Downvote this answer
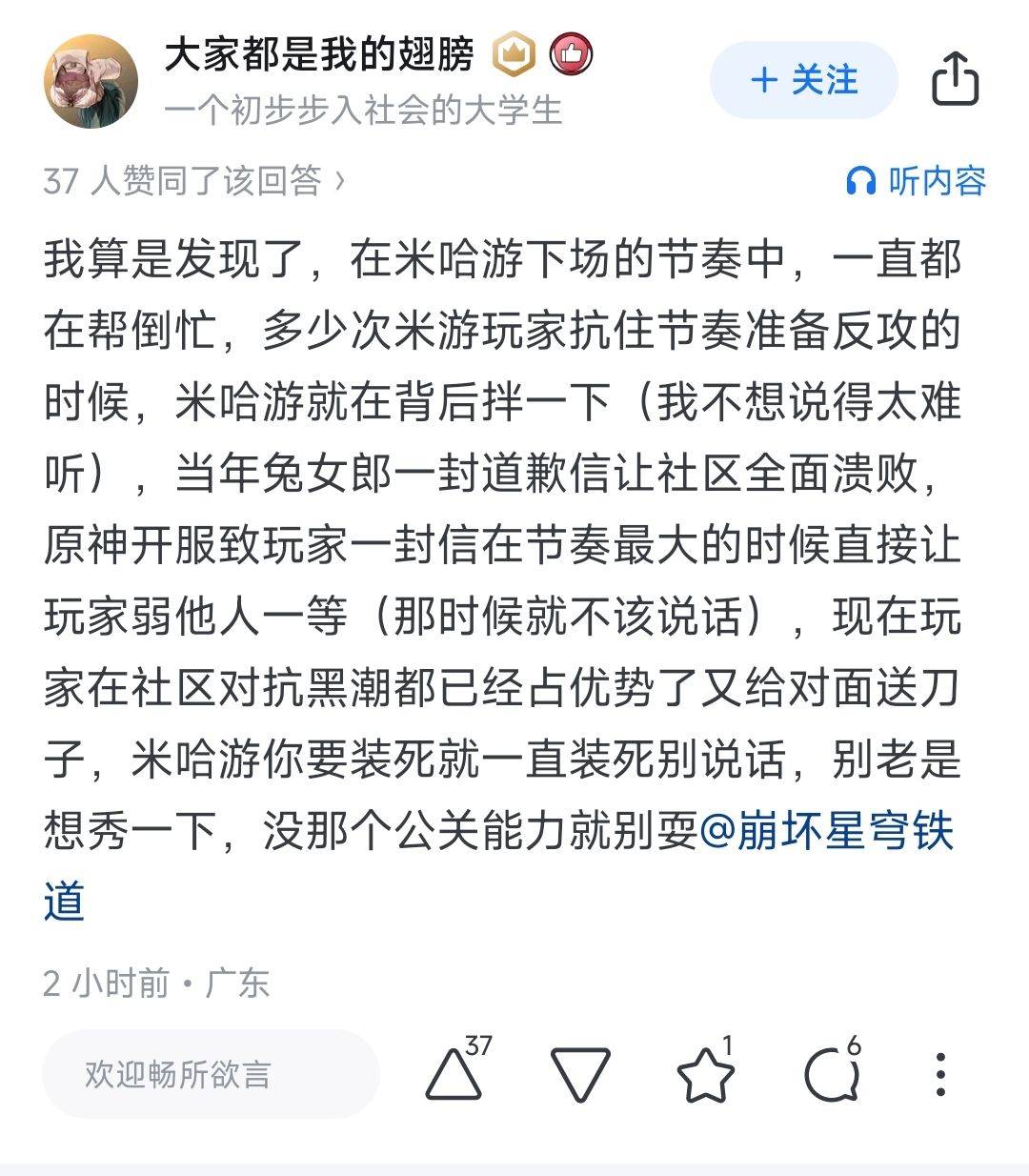This screenshot has height=1176, width=1029. point(580,1075)
